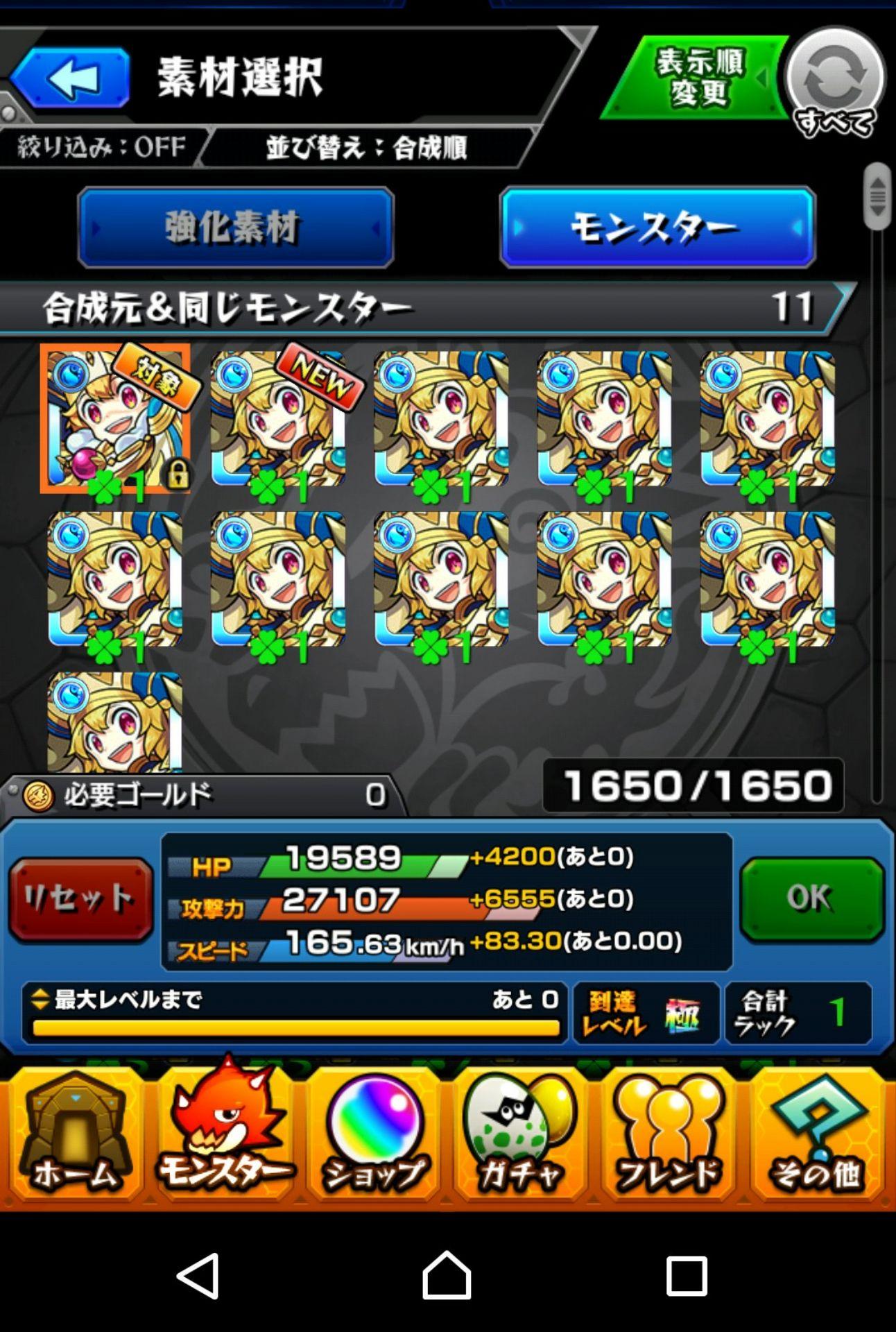896x1332 pixels.
Task: Change the 並び替え：合成順 sort order
Action: [x=368, y=147]
